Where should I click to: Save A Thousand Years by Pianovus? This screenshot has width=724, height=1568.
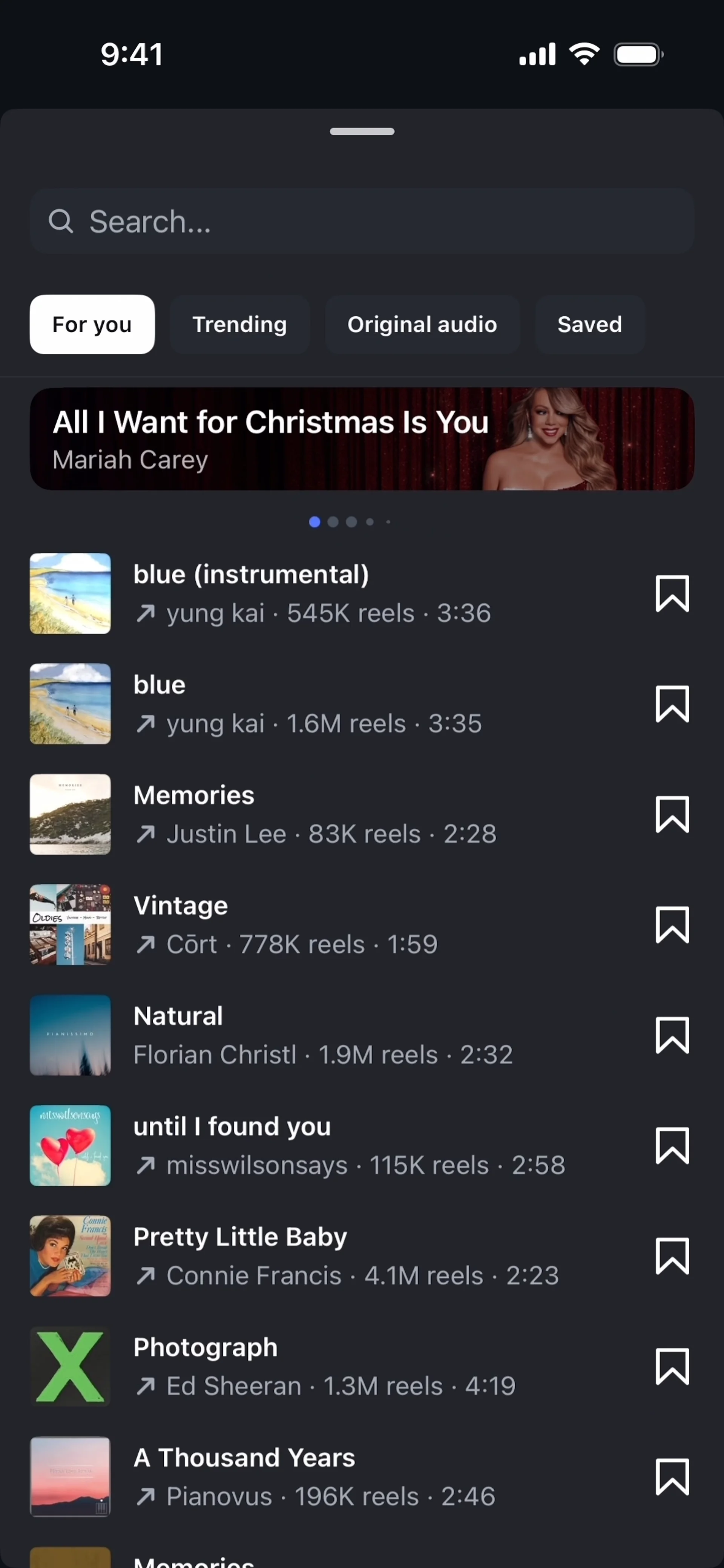(x=672, y=1477)
